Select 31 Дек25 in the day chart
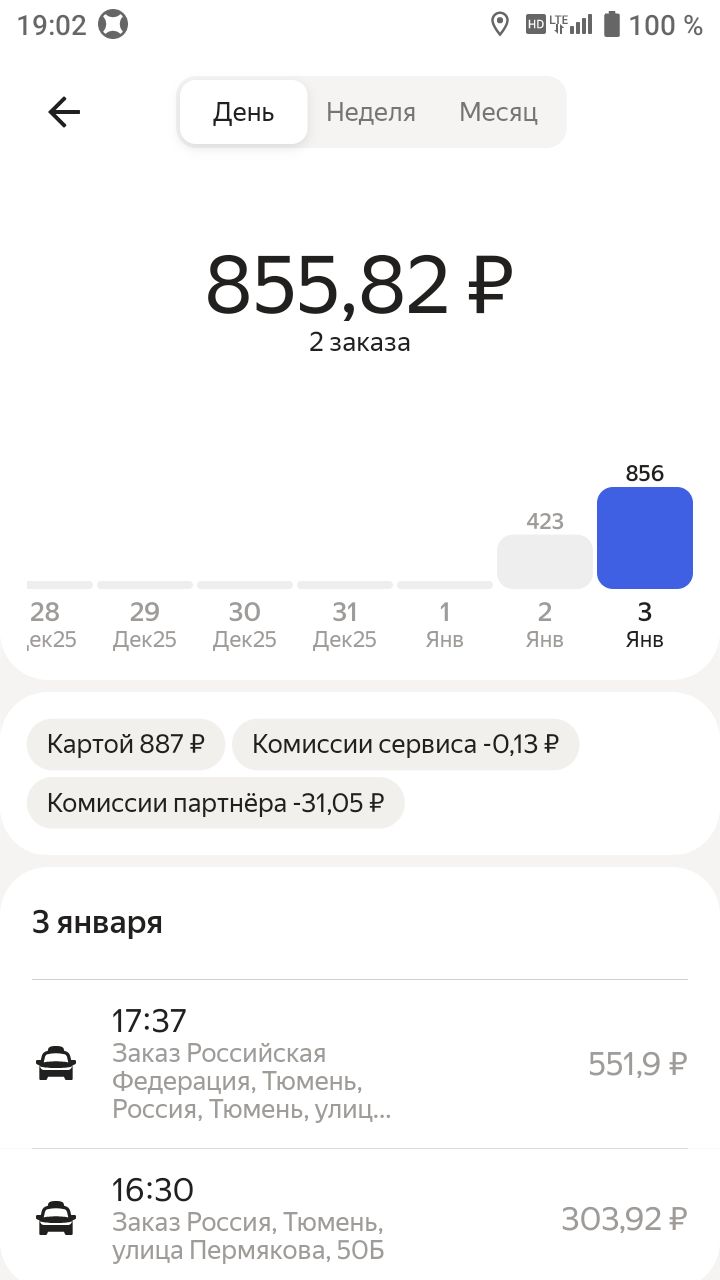The image size is (720, 1280). [x=345, y=610]
